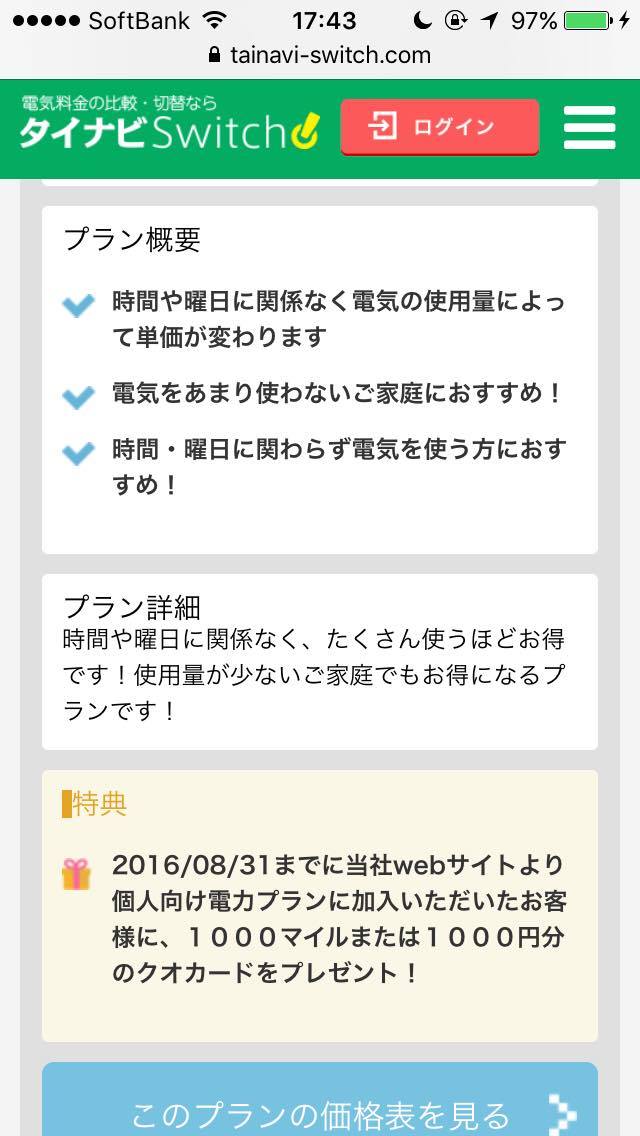Screen dimensions: 640x1136
Task: Open the タイナビSwitch logo home link
Action: tap(170, 123)
